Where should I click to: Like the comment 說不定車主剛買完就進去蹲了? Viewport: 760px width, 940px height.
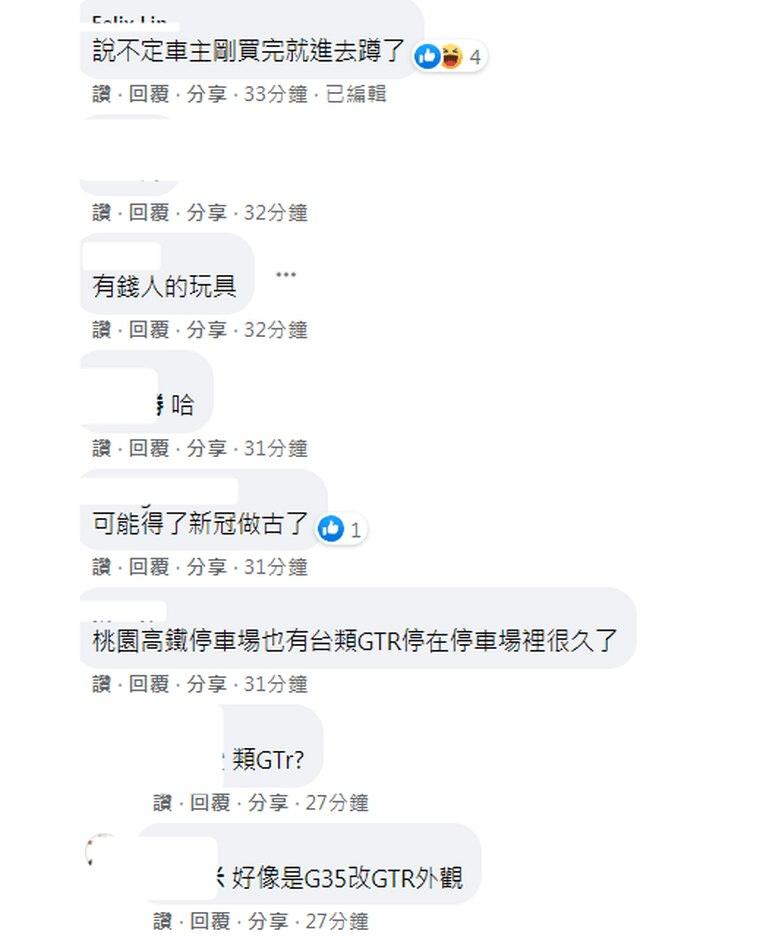tap(101, 94)
